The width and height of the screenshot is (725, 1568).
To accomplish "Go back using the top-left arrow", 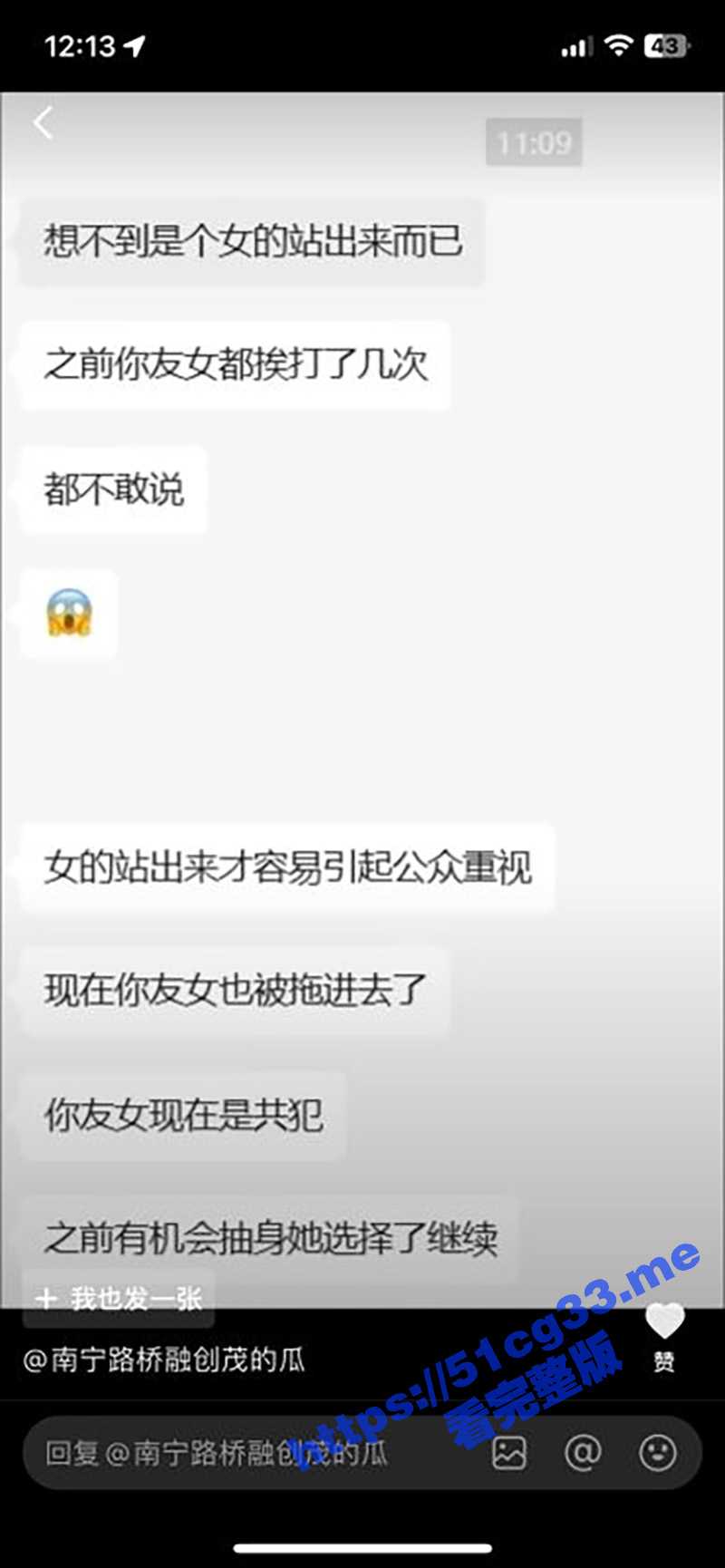I will pos(43,123).
